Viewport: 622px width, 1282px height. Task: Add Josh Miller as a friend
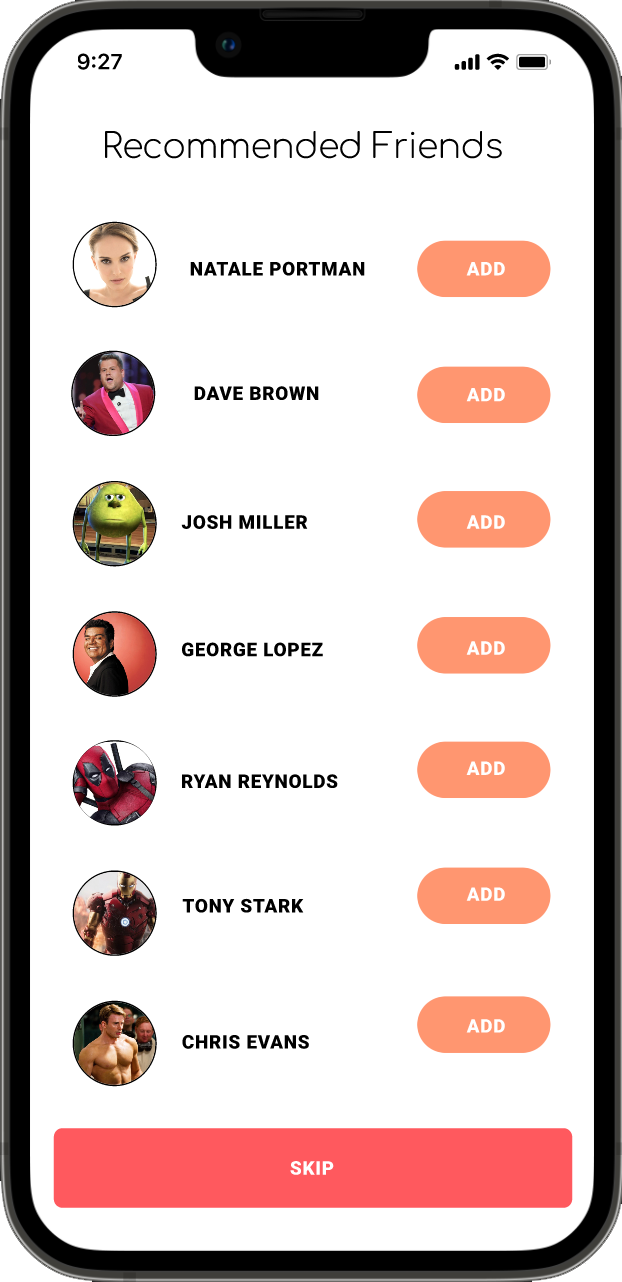tap(483, 521)
